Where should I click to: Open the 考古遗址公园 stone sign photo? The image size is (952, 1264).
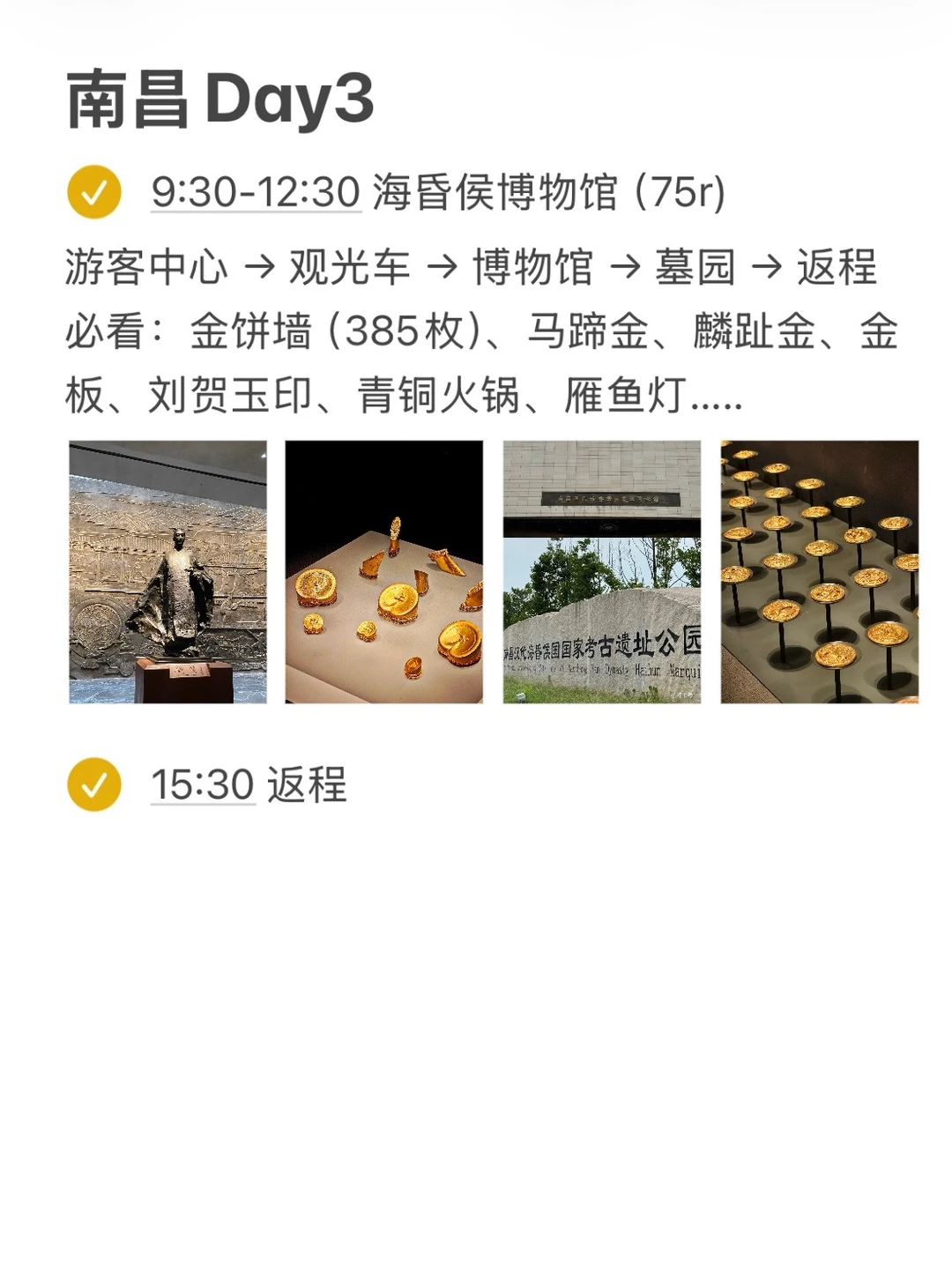602,572
